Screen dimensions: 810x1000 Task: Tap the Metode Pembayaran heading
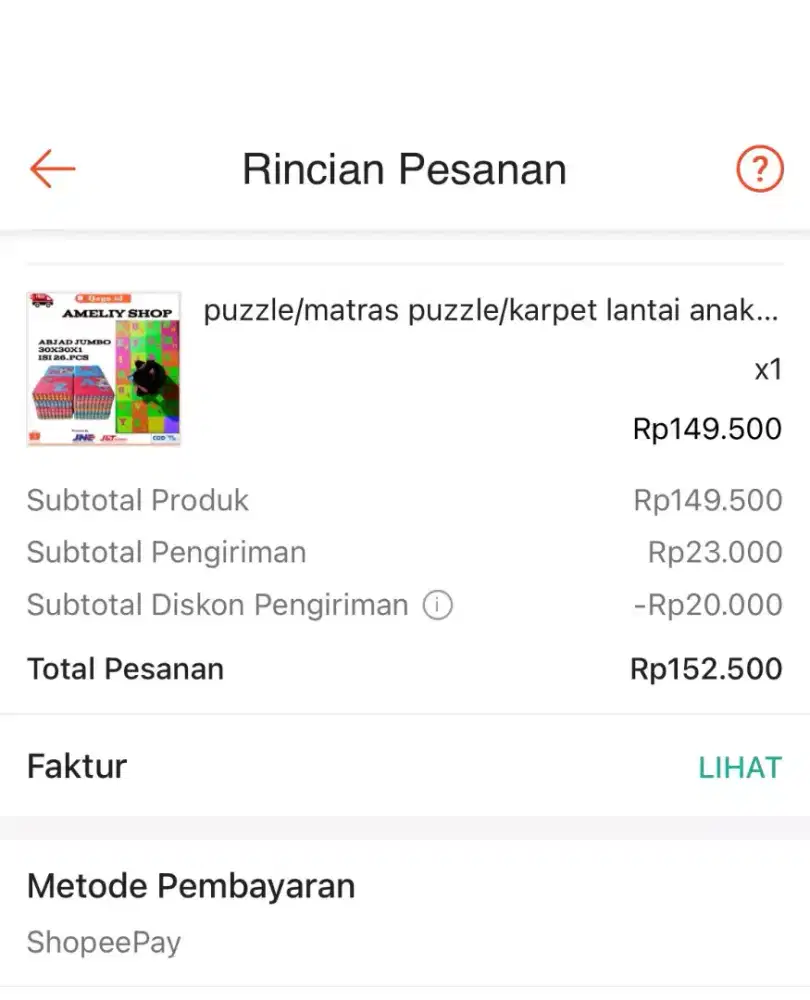point(190,886)
